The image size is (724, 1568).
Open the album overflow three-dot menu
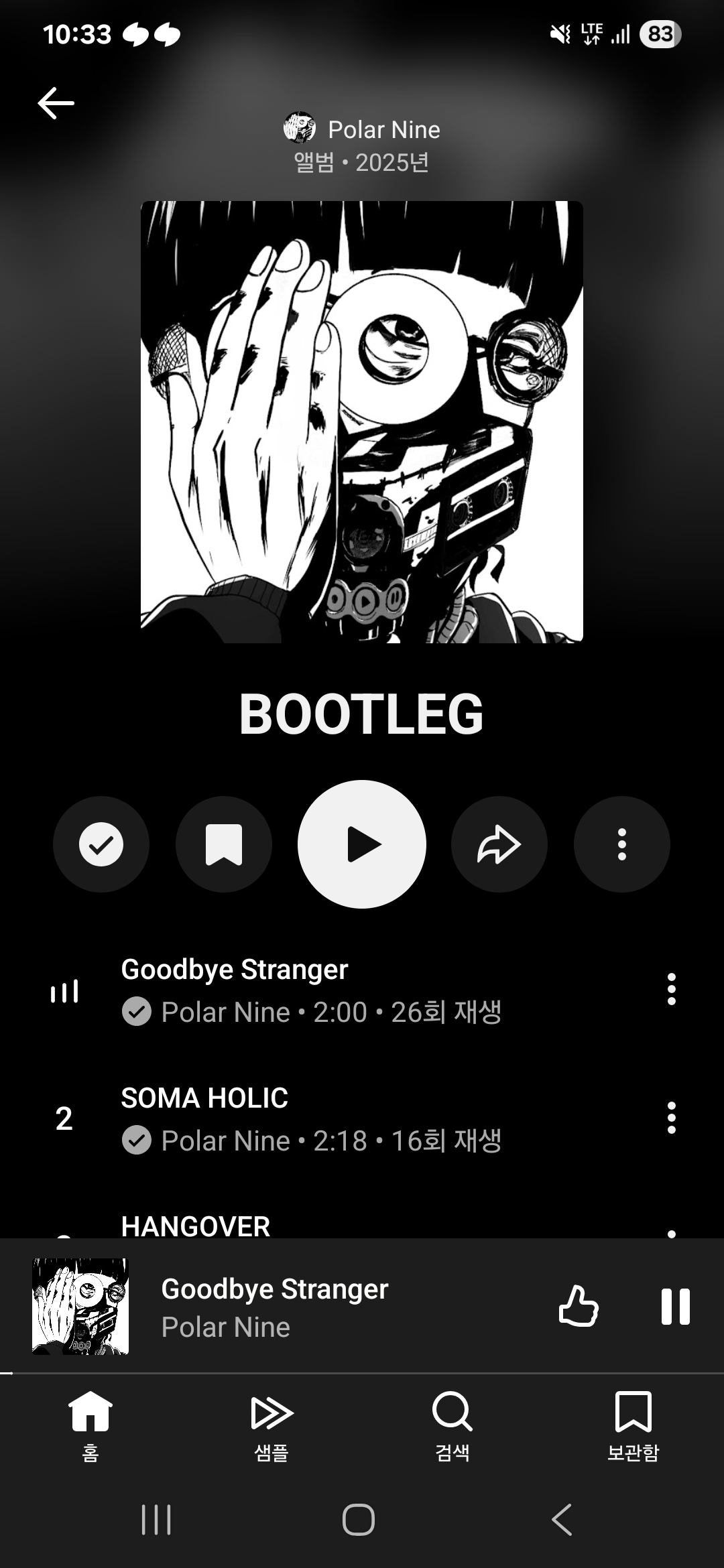[621, 844]
